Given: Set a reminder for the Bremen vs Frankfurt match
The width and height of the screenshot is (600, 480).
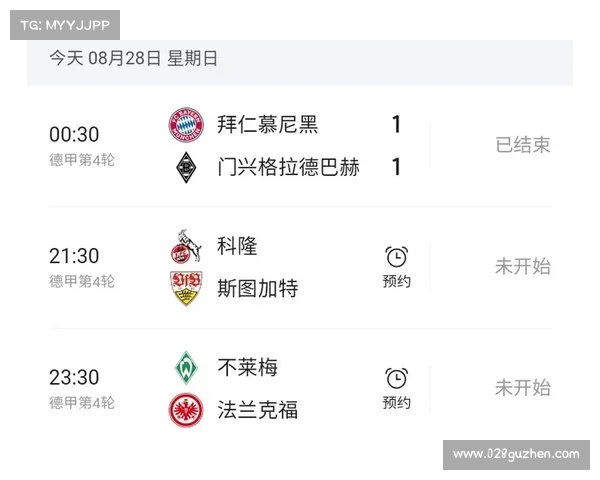Looking at the screenshot, I should point(397,388).
